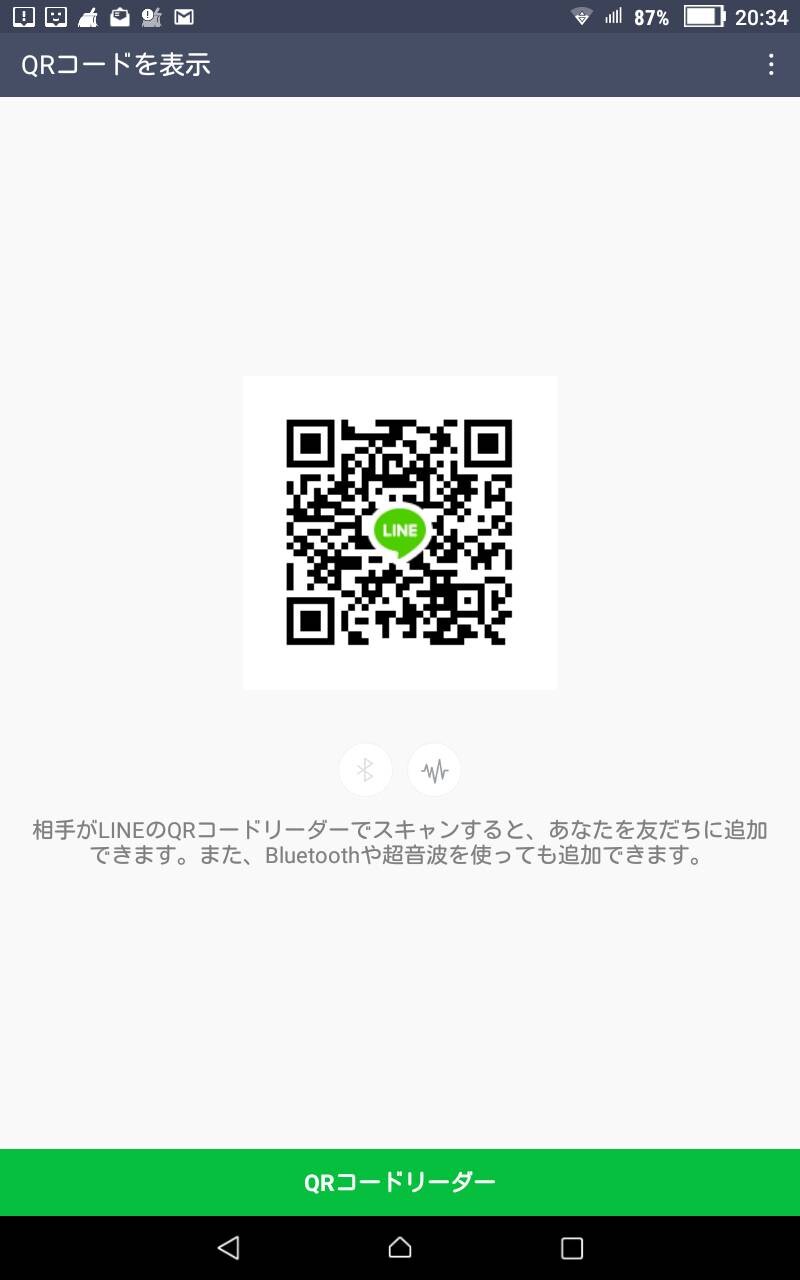The image size is (800, 1280).
Task: Go back with the system back button
Action: coord(228,1247)
